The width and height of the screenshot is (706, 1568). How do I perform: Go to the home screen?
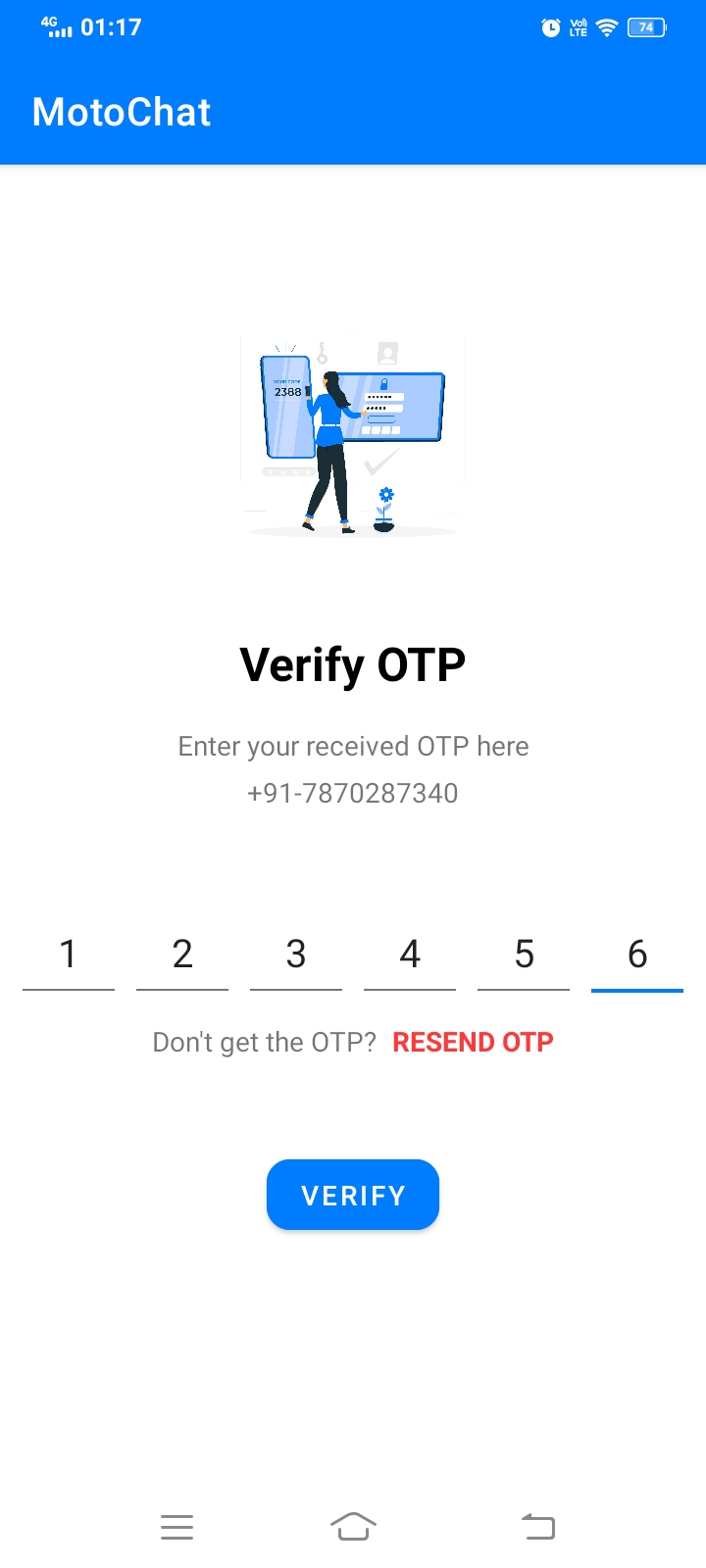tap(353, 1527)
